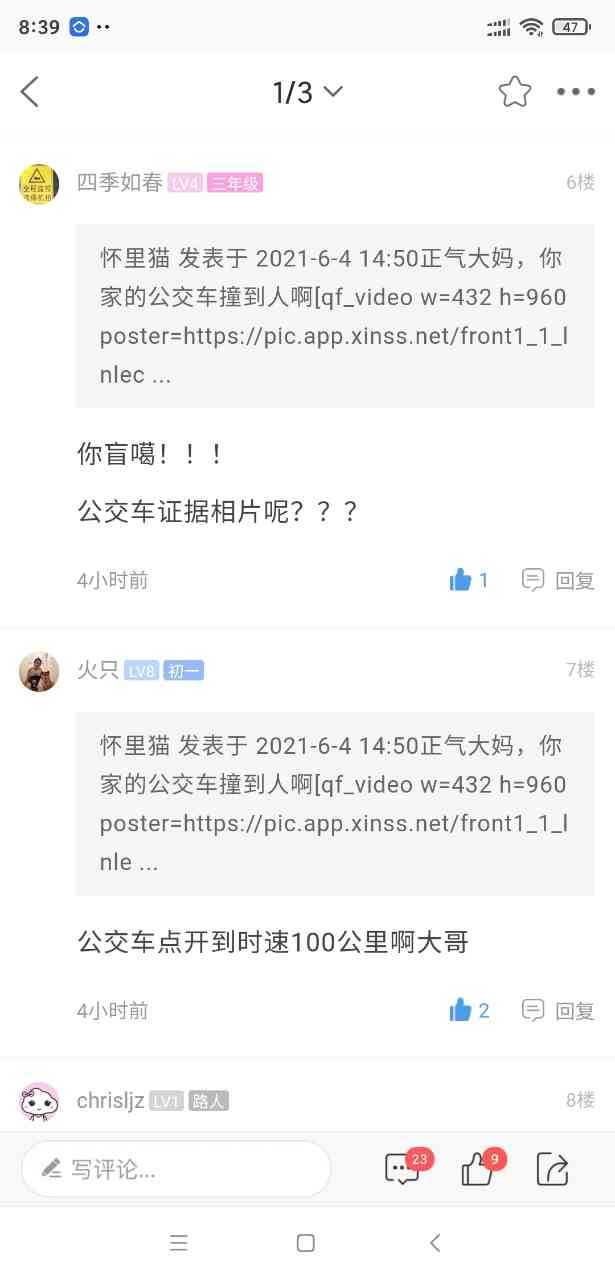The image size is (615, 1280).
Task: Open the three-dot overflow menu
Action: [576, 92]
